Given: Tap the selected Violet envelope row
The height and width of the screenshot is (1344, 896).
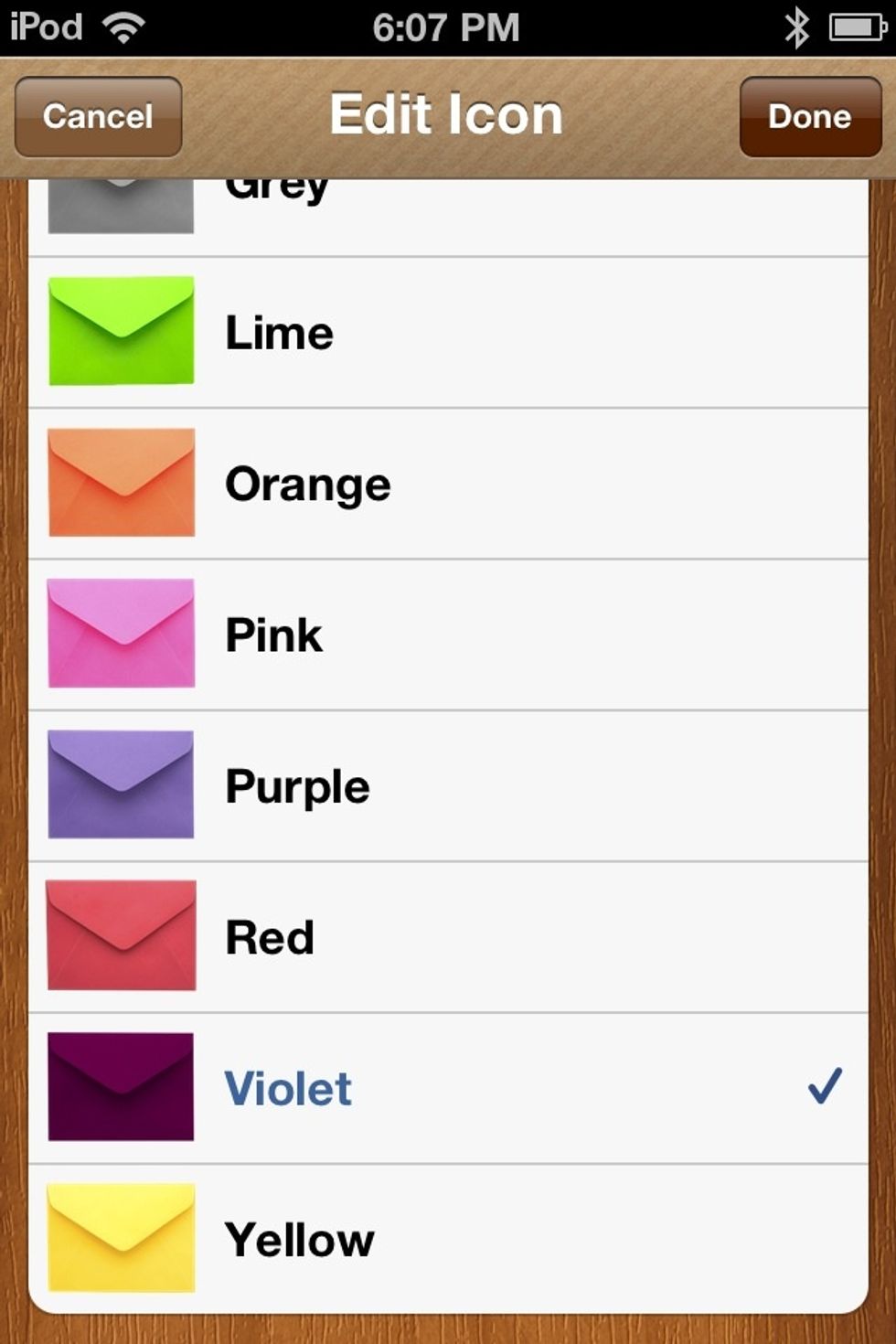Looking at the screenshot, I should pos(448,1088).
